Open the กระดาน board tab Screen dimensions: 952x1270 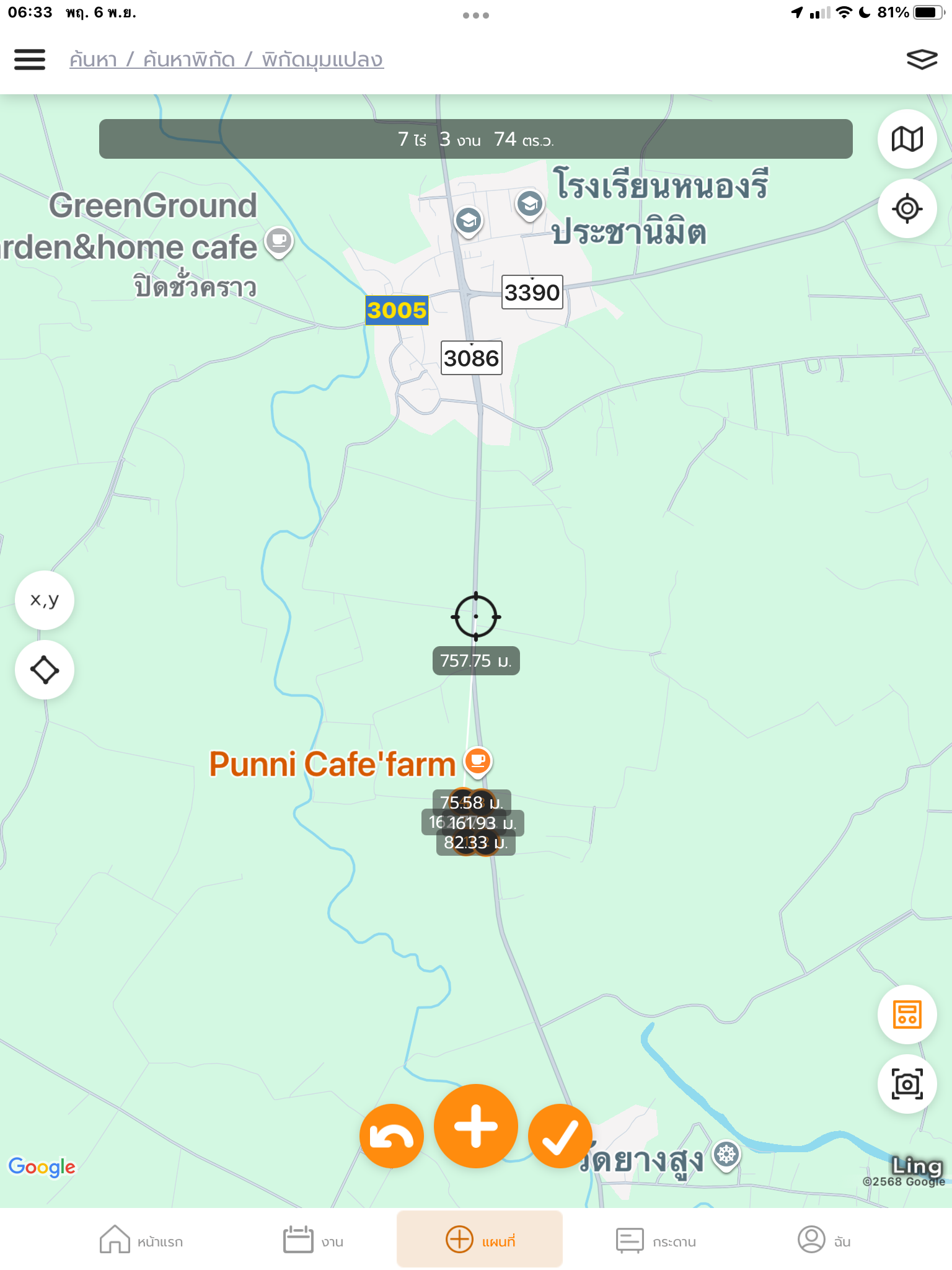coord(656,1240)
